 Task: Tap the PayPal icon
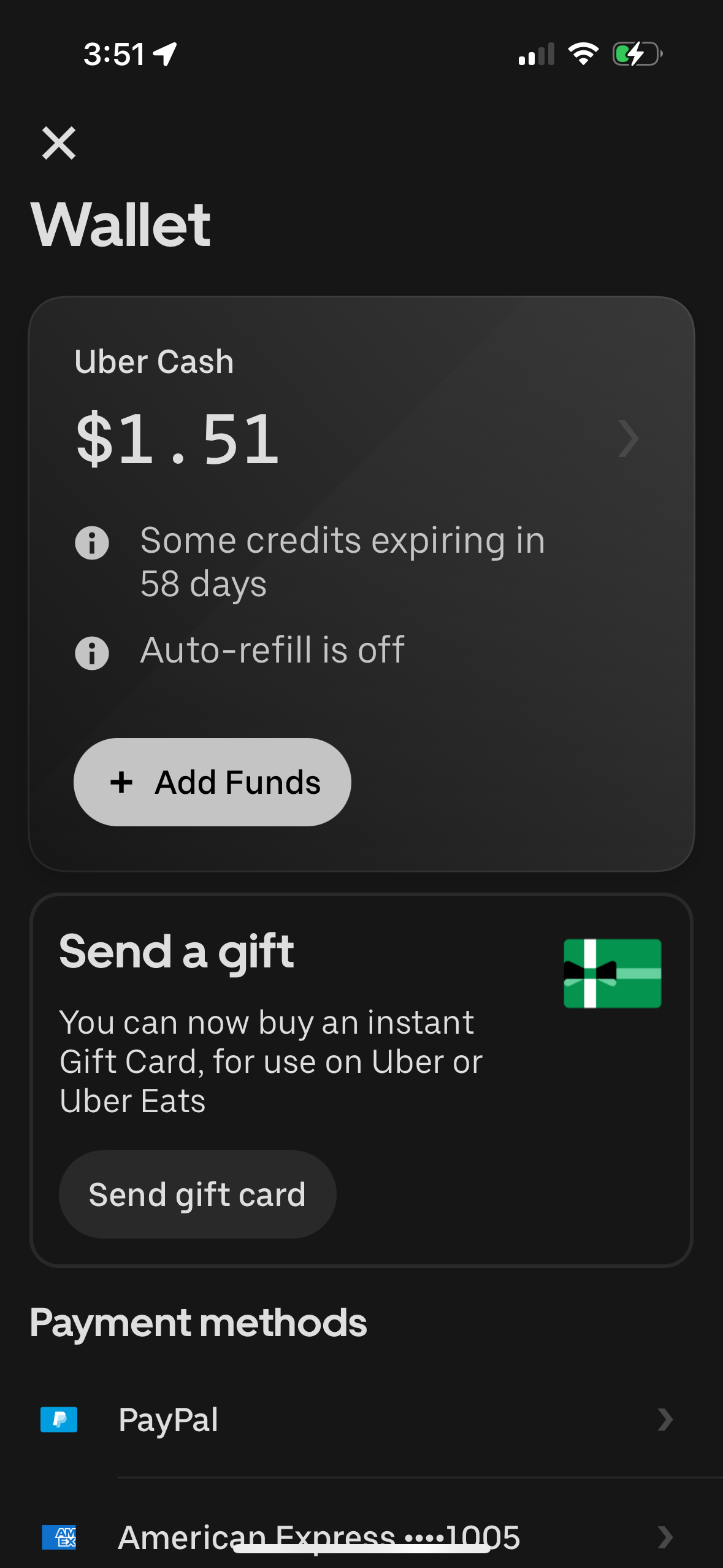coord(58,1419)
